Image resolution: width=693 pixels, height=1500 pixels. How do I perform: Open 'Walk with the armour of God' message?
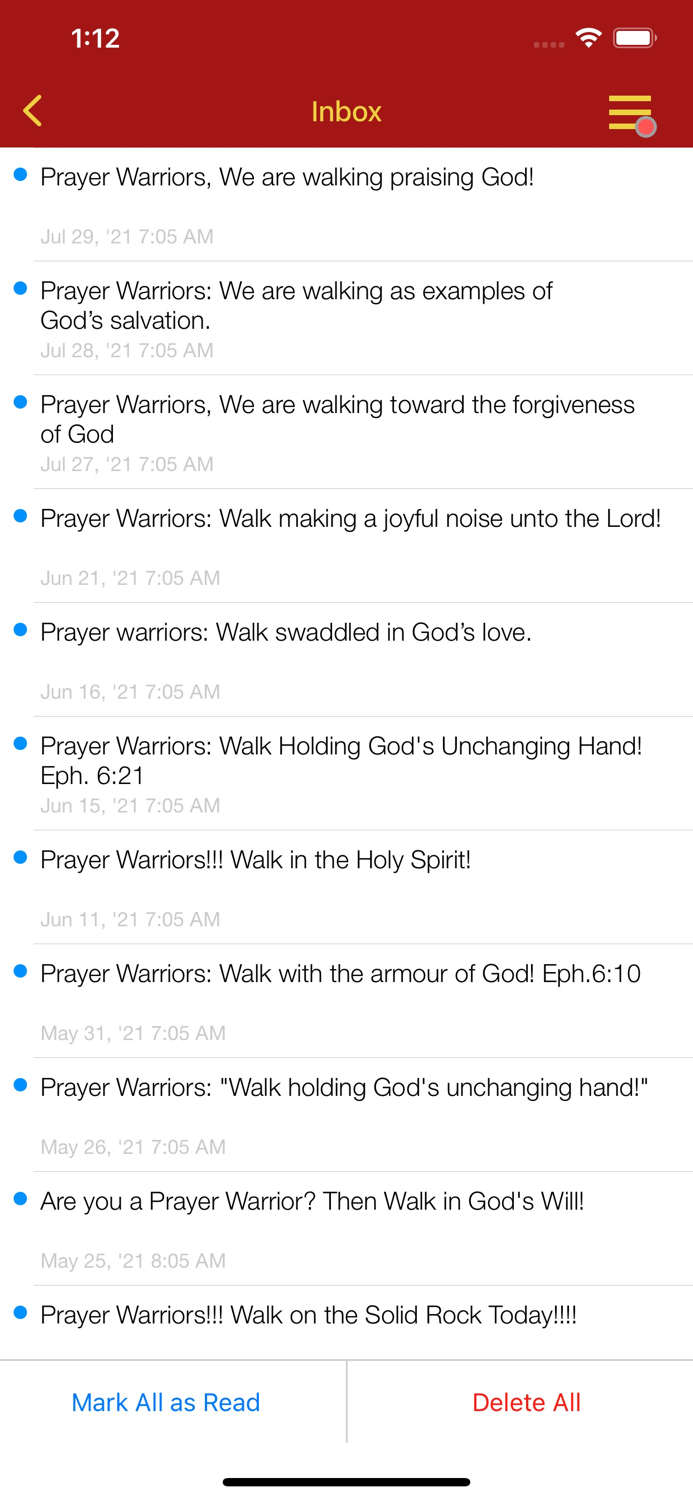[340, 974]
